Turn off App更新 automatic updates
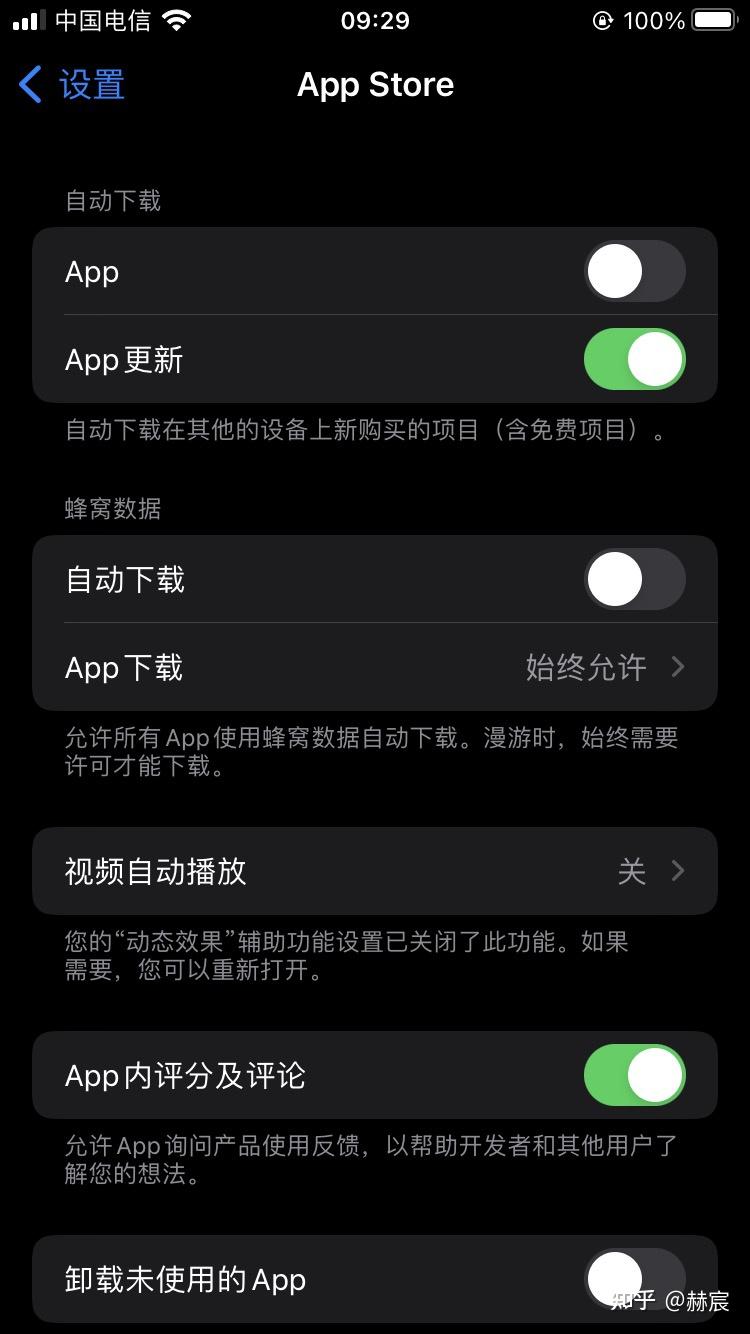 (x=634, y=360)
